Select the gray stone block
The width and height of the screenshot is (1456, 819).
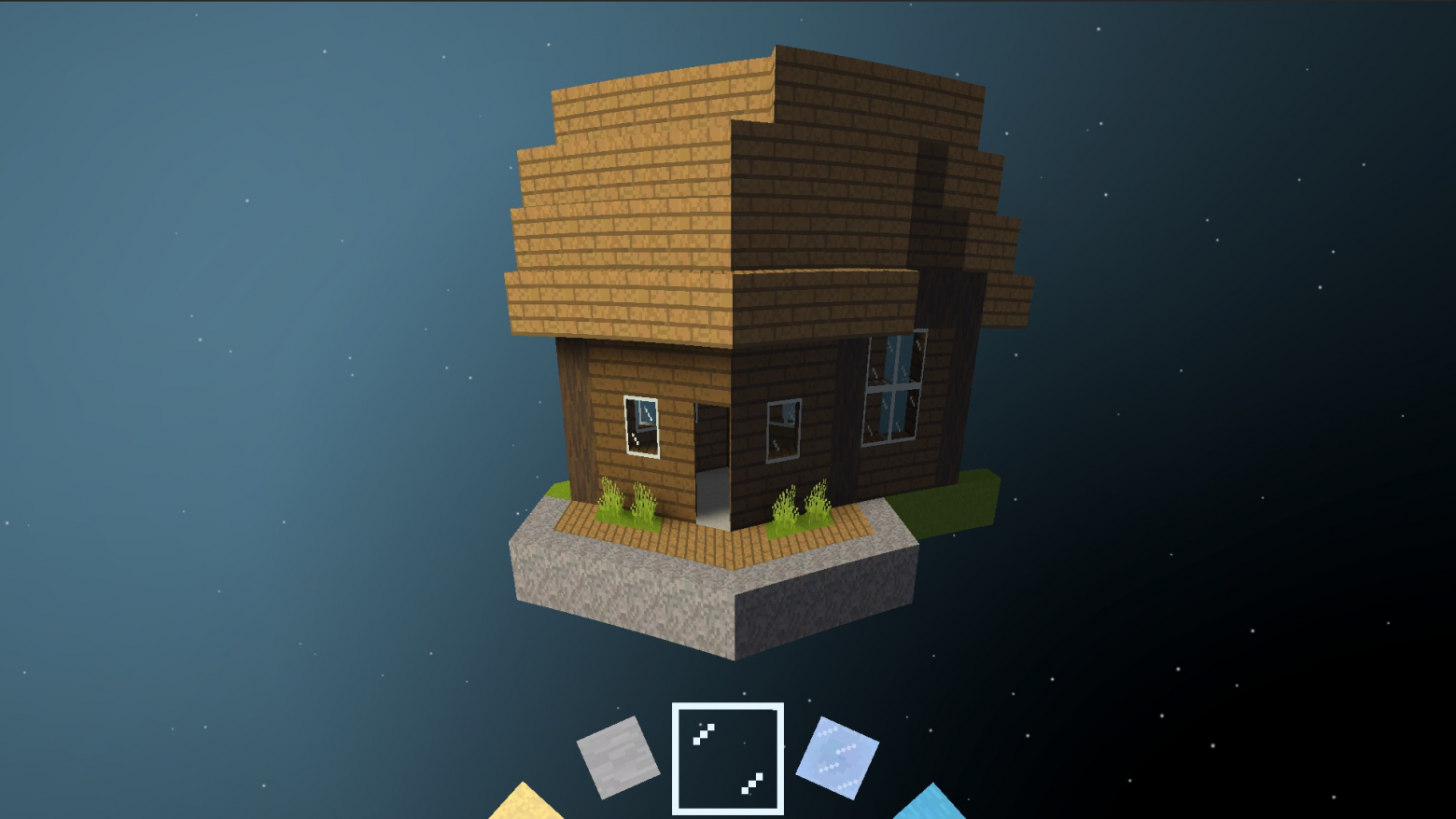(618, 757)
